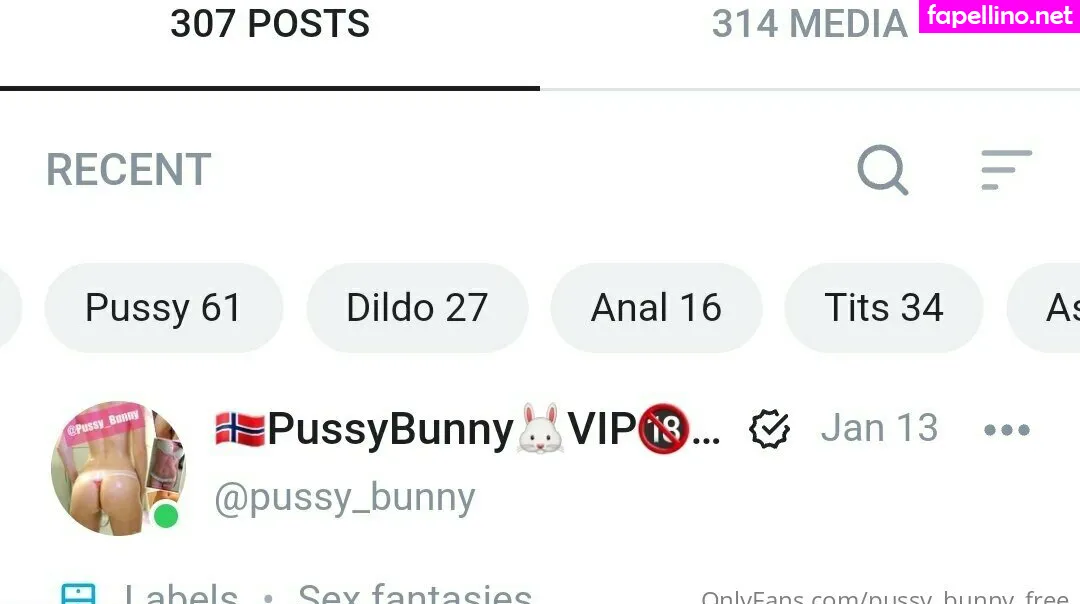
Task: Open the profile via the VIP display name
Action: [468, 429]
